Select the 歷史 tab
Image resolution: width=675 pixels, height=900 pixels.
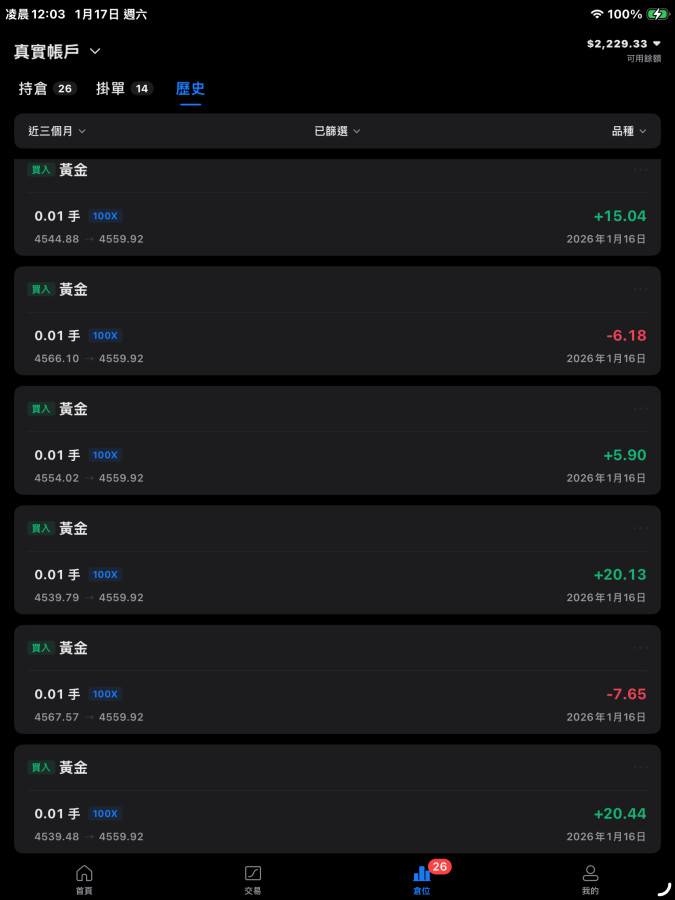click(x=190, y=89)
